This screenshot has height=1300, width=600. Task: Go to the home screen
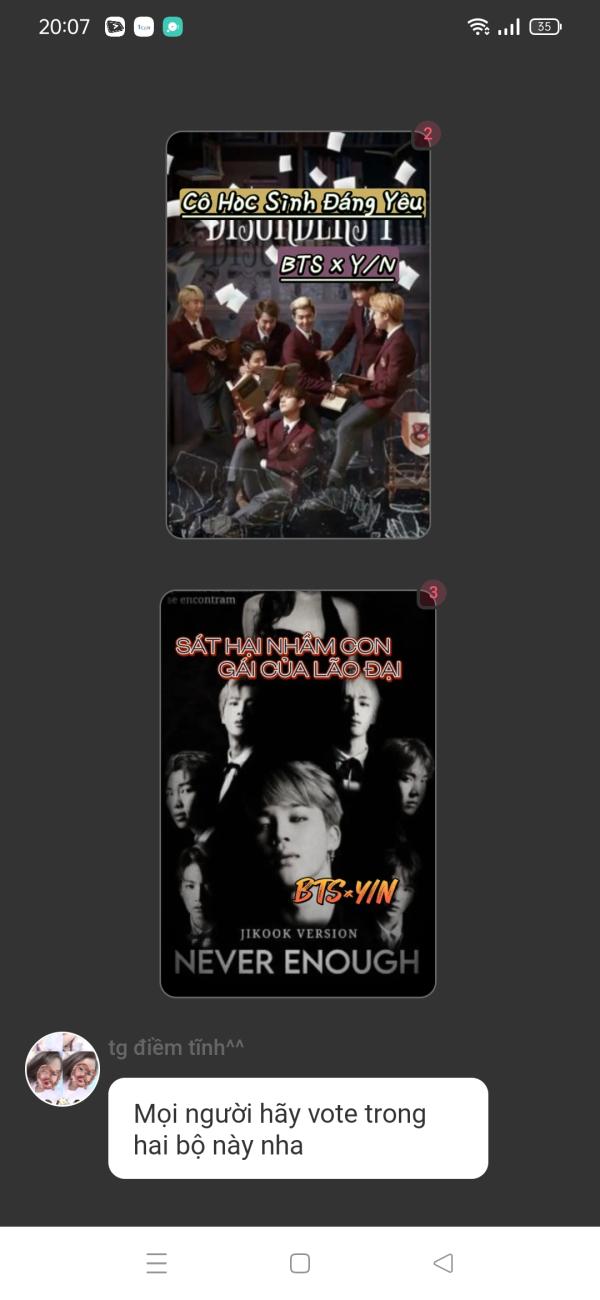pyautogui.click(x=300, y=1263)
